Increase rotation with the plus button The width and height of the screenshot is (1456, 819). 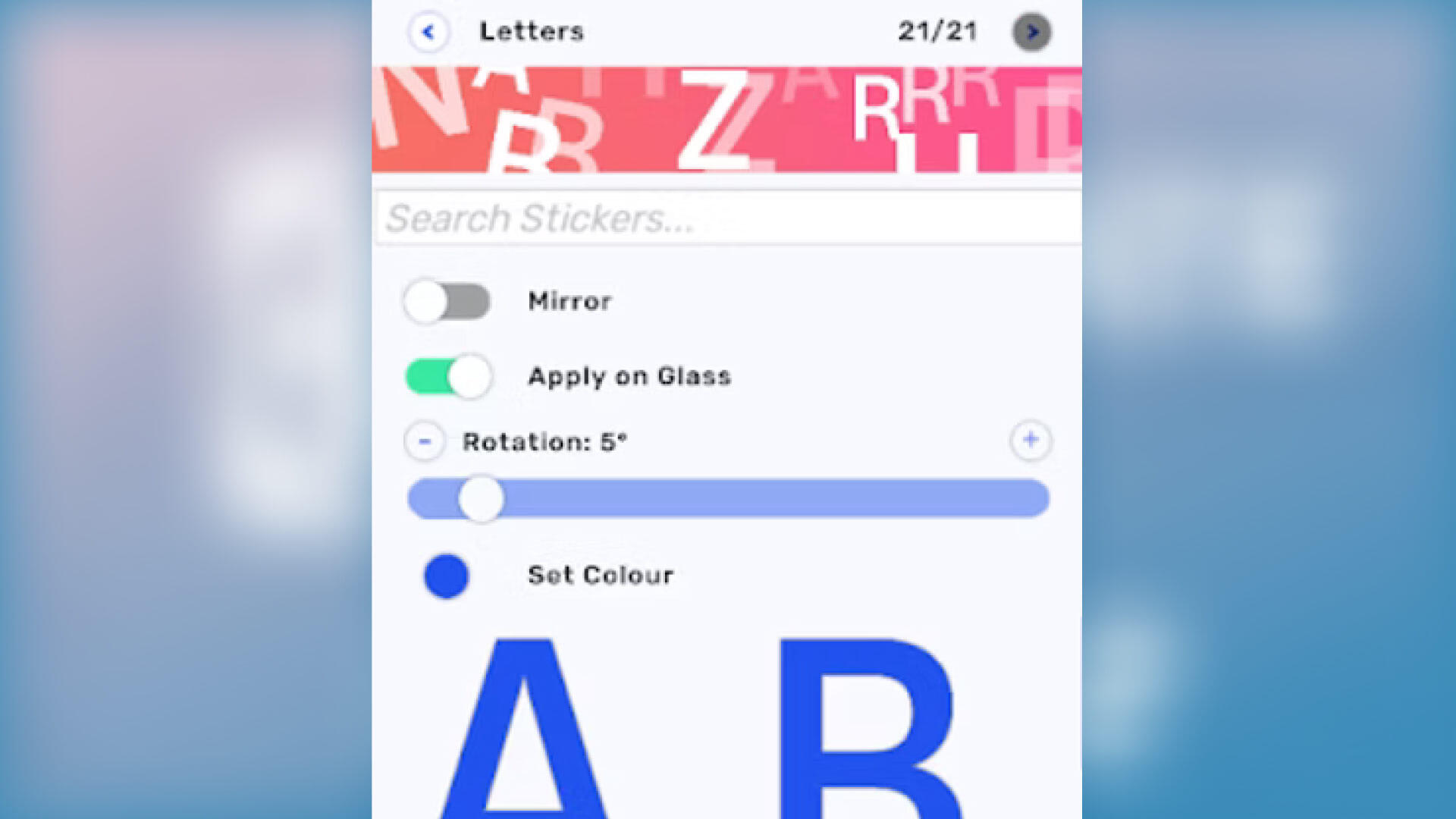[1030, 440]
